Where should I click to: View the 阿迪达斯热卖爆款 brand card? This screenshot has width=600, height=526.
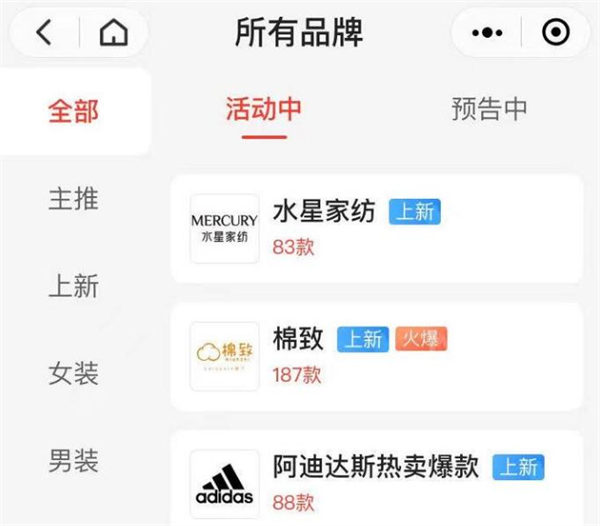376,480
